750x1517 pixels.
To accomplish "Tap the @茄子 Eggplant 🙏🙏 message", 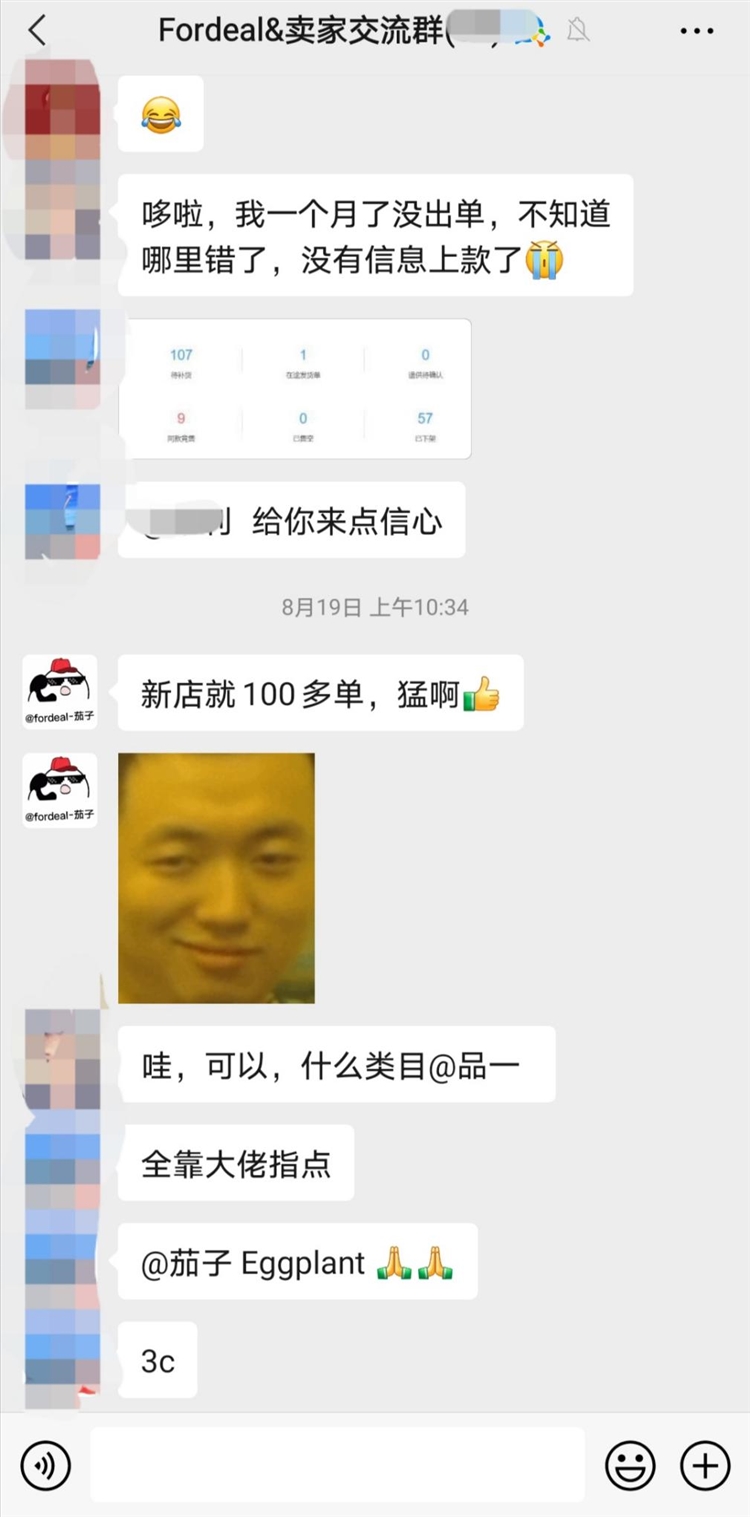I will pos(297,1263).
